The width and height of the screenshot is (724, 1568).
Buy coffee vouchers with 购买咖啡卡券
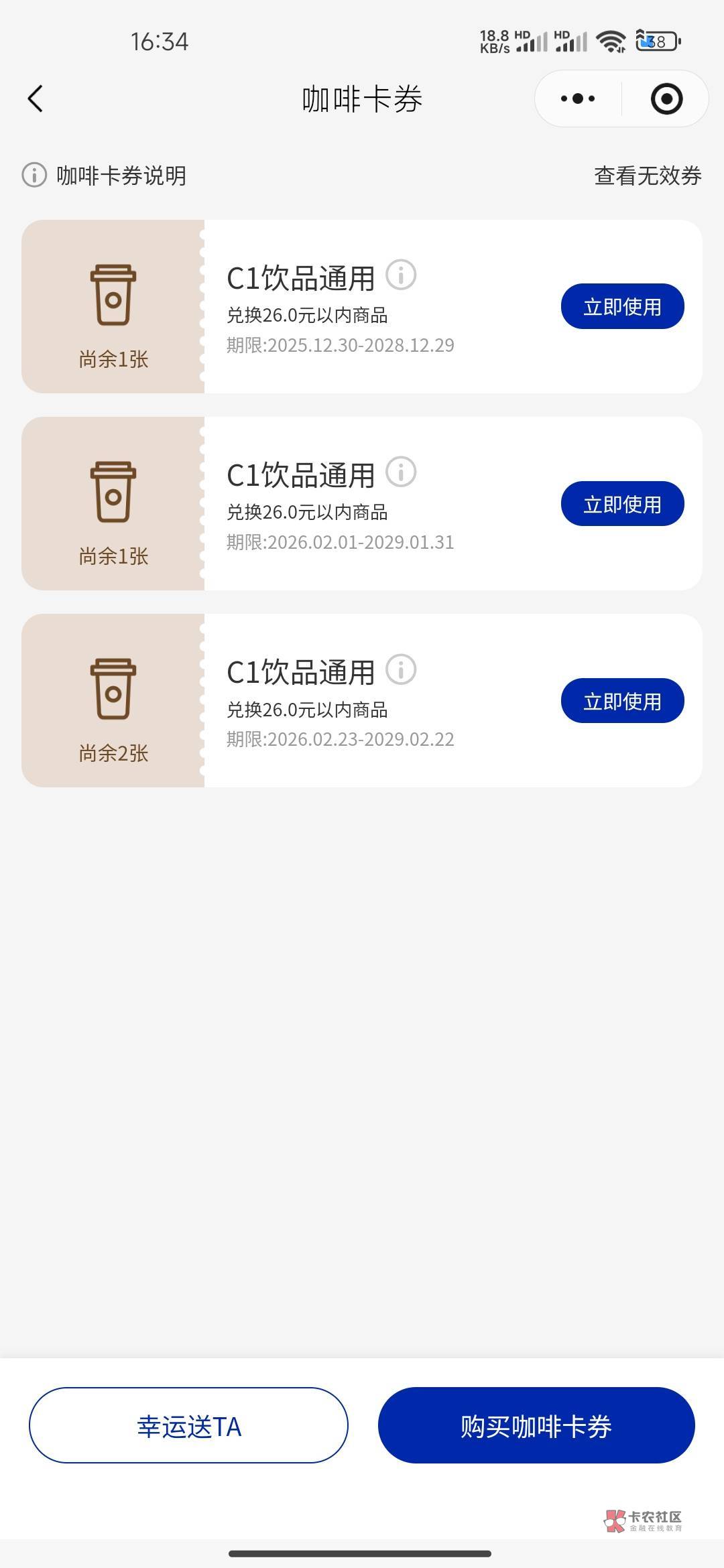[536, 1425]
